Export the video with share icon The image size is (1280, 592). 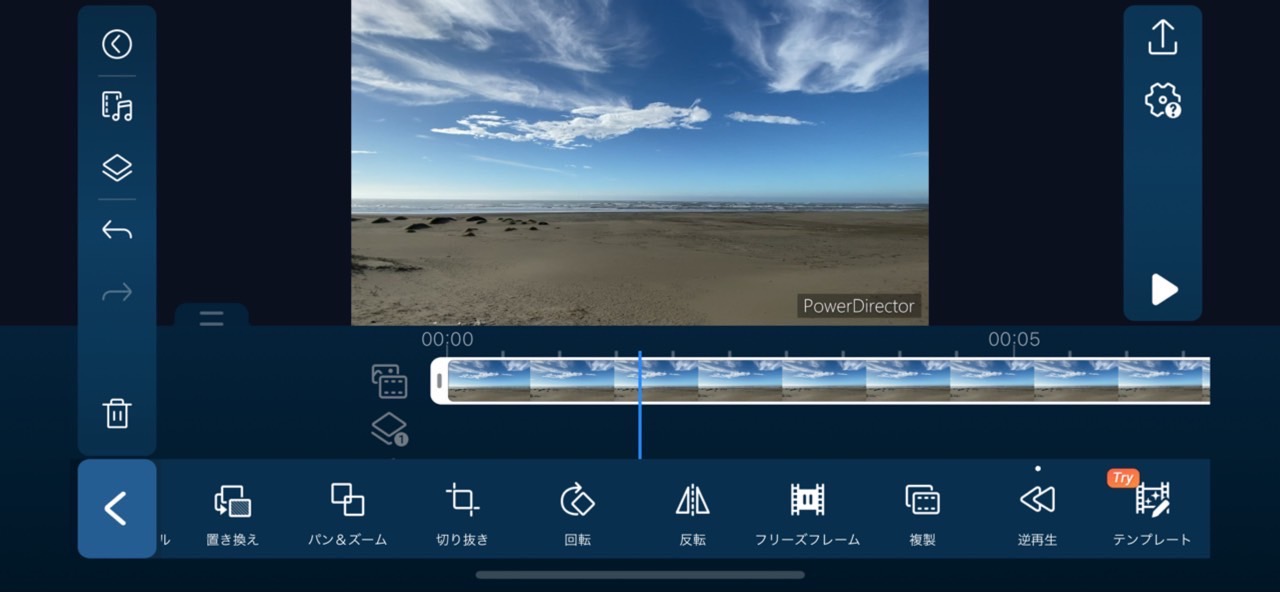coord(1162,38)
